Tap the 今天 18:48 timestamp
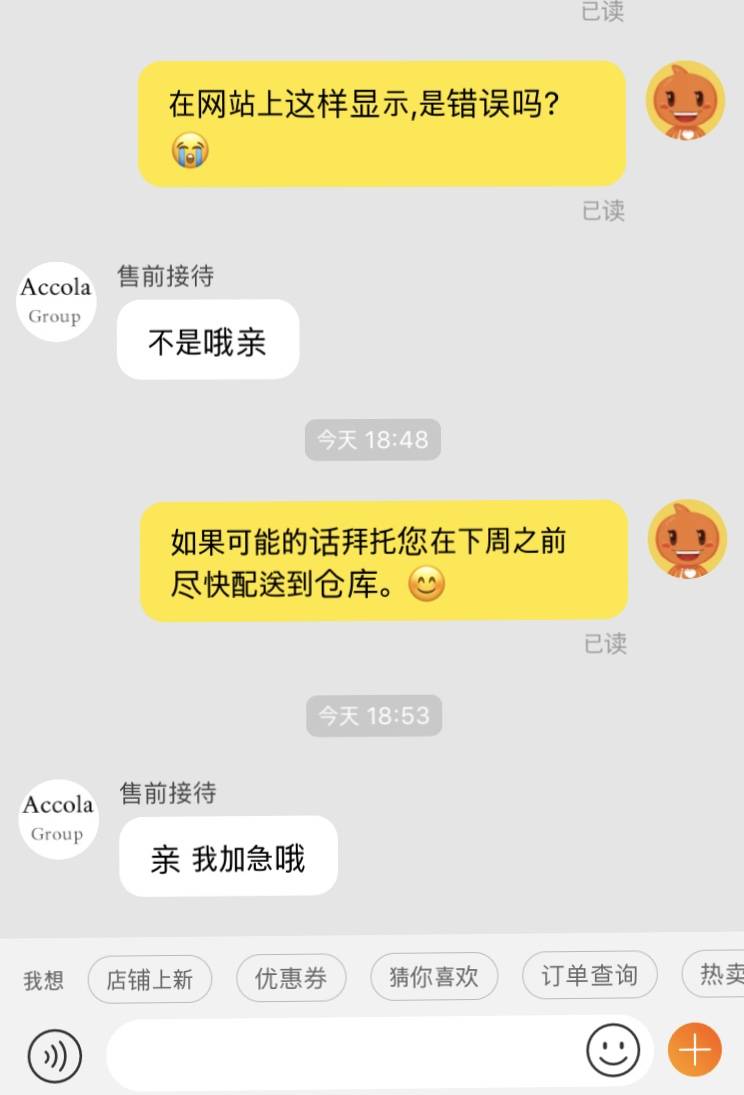The image size is (744, 1095). click(x=372, y=439)
